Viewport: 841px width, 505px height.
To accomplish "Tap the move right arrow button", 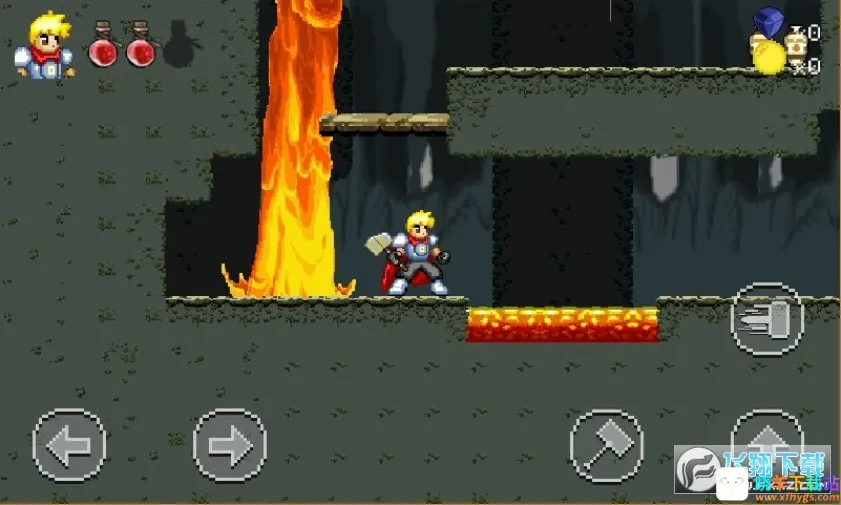I will point(230,445).
